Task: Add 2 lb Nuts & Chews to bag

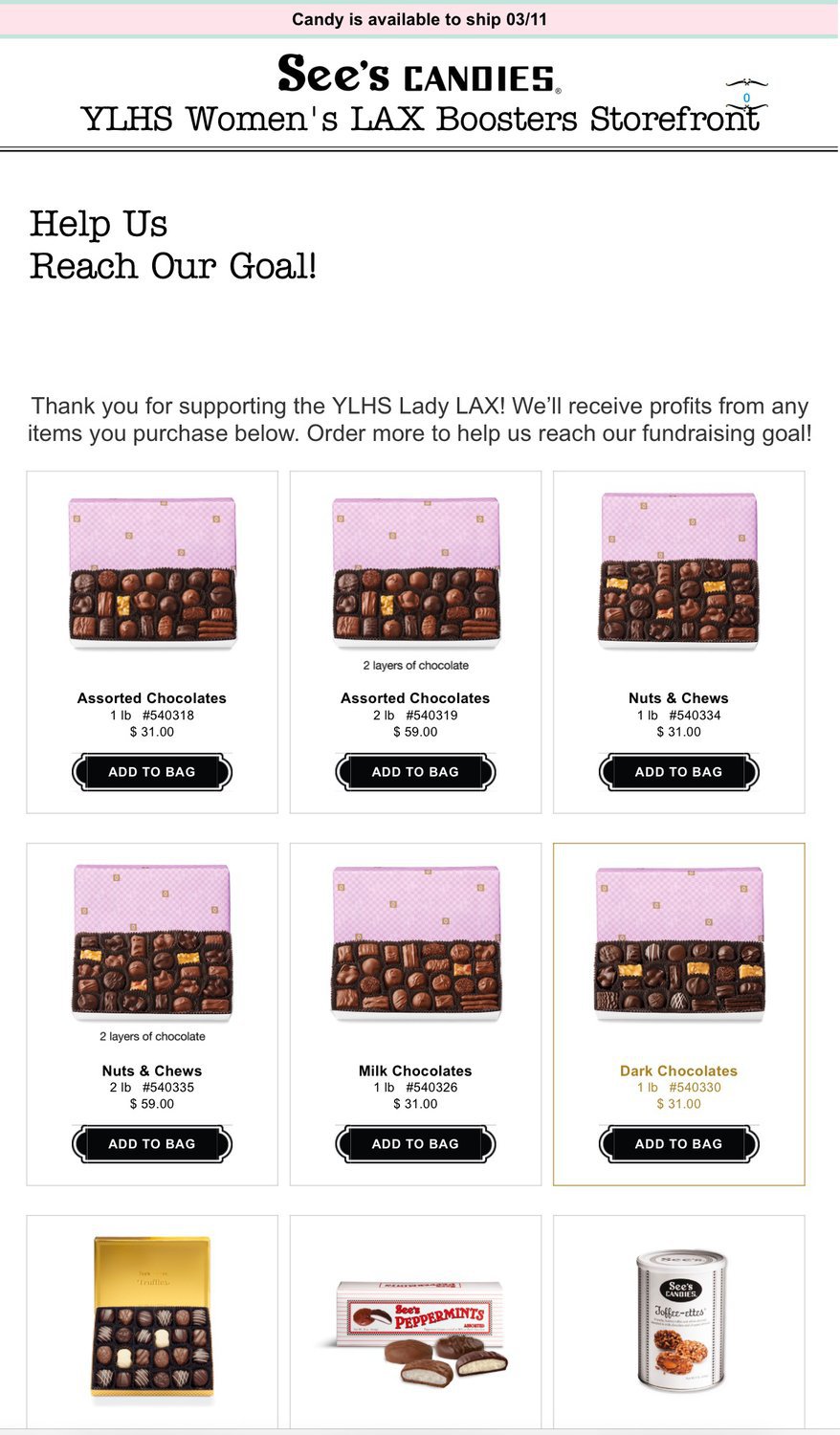Action: [152, 1144]
